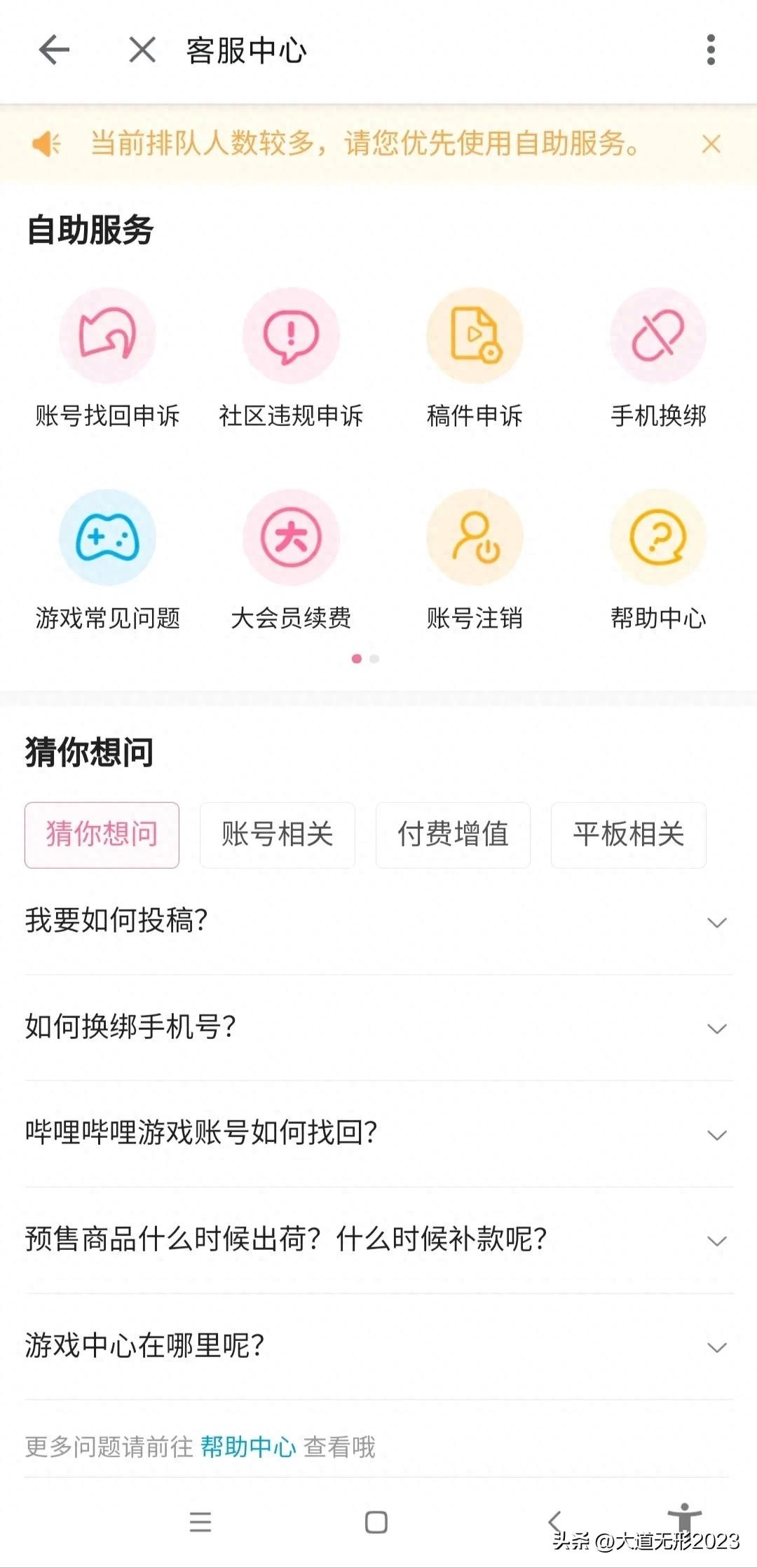Screen dimensions: 757x1568
Task: Expand 如何换绑手机号? answer
Action: [378, 1027]
